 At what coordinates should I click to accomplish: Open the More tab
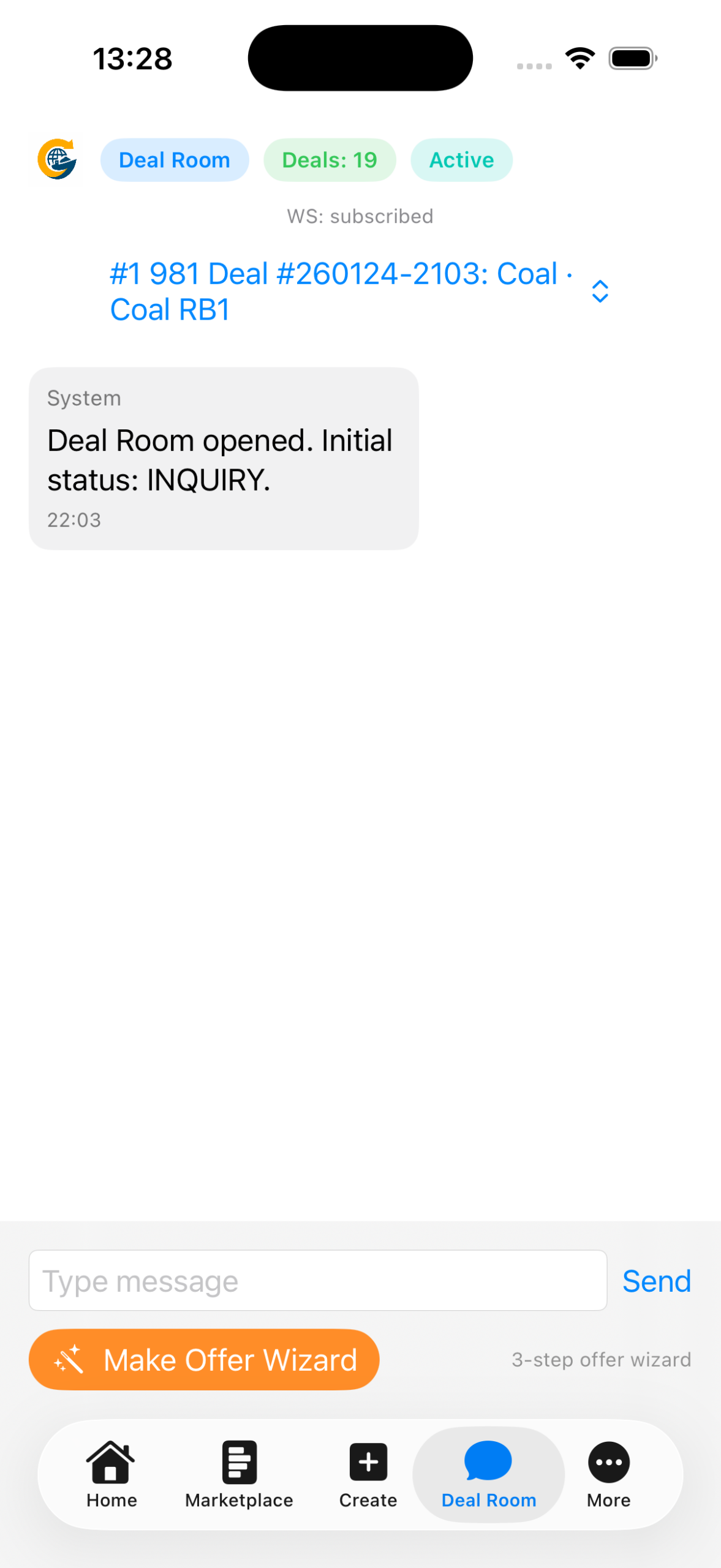[x=608, y=1474]
